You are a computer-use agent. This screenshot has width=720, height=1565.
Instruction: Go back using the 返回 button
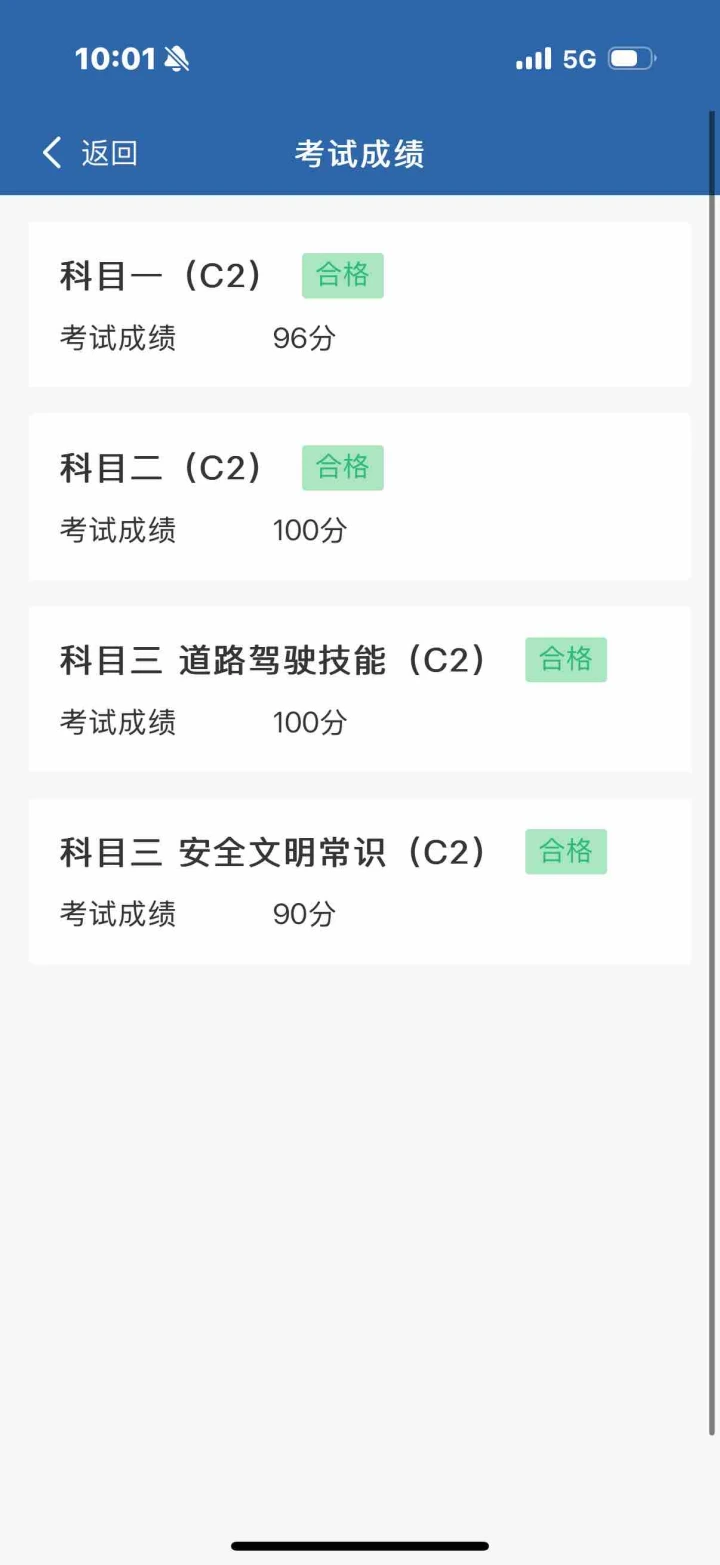90,153
